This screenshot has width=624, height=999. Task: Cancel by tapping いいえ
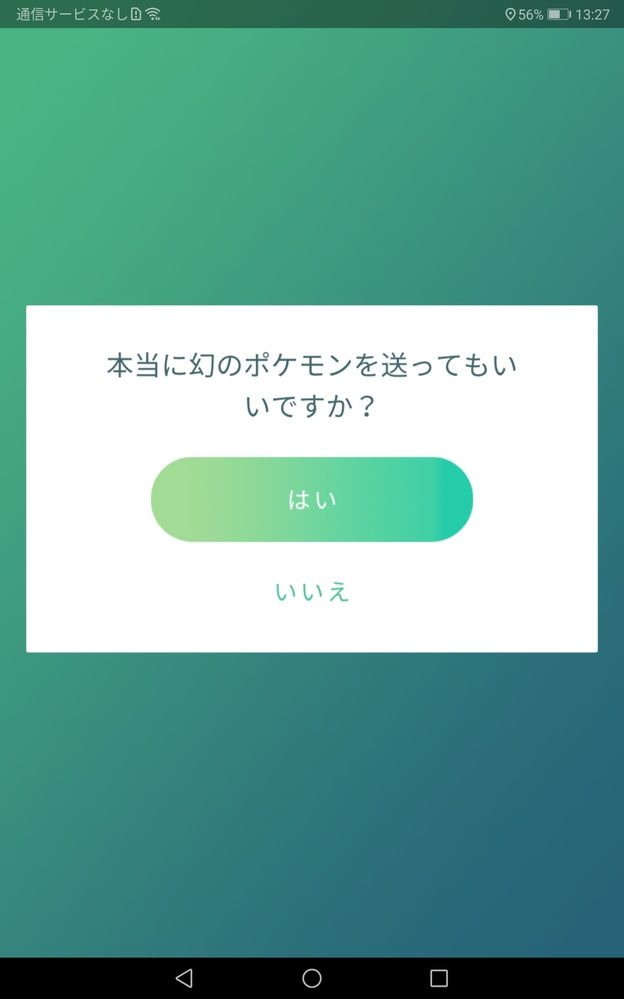coord(312,592)
